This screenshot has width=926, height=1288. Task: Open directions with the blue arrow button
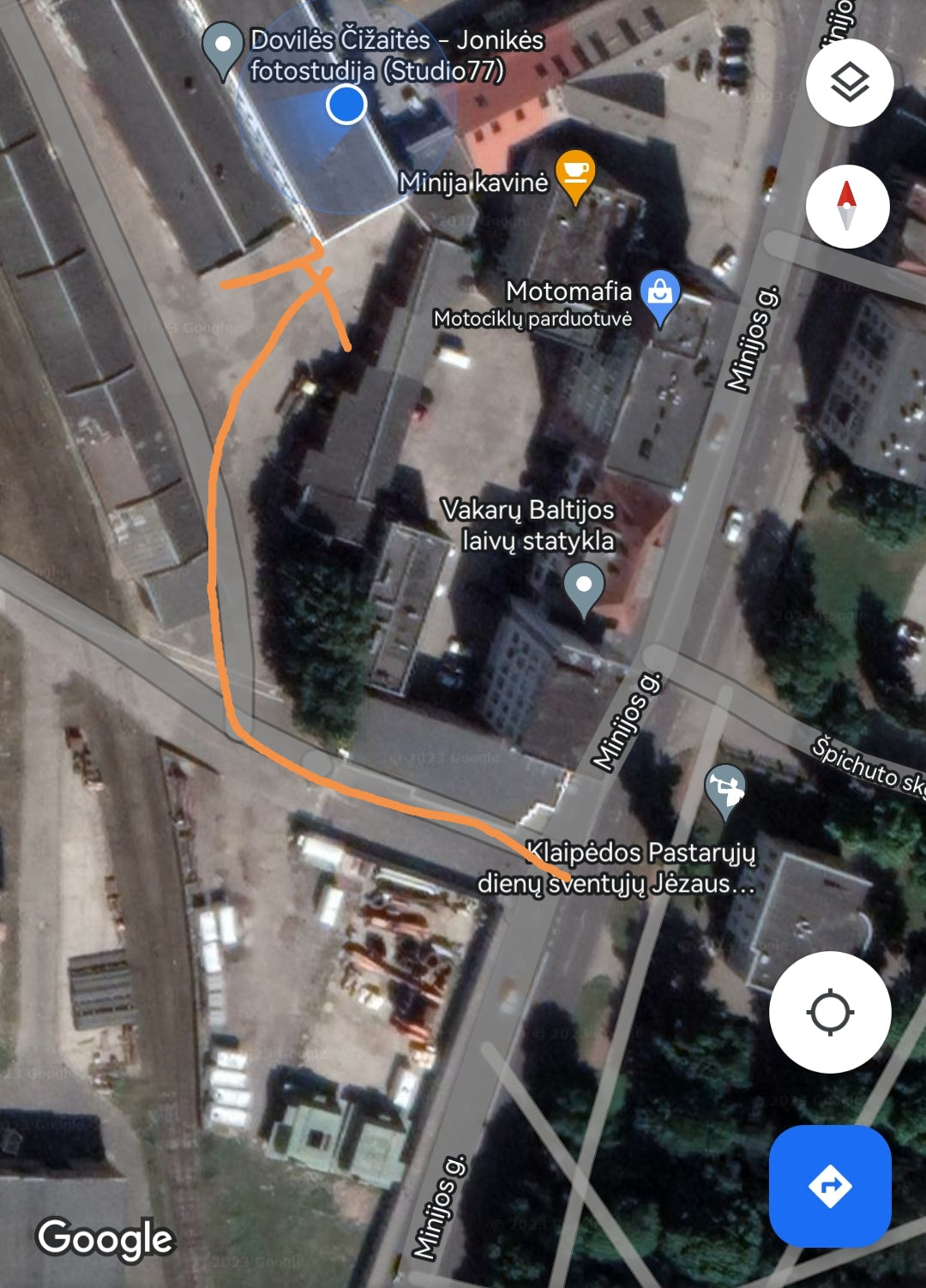(829, 1186)
